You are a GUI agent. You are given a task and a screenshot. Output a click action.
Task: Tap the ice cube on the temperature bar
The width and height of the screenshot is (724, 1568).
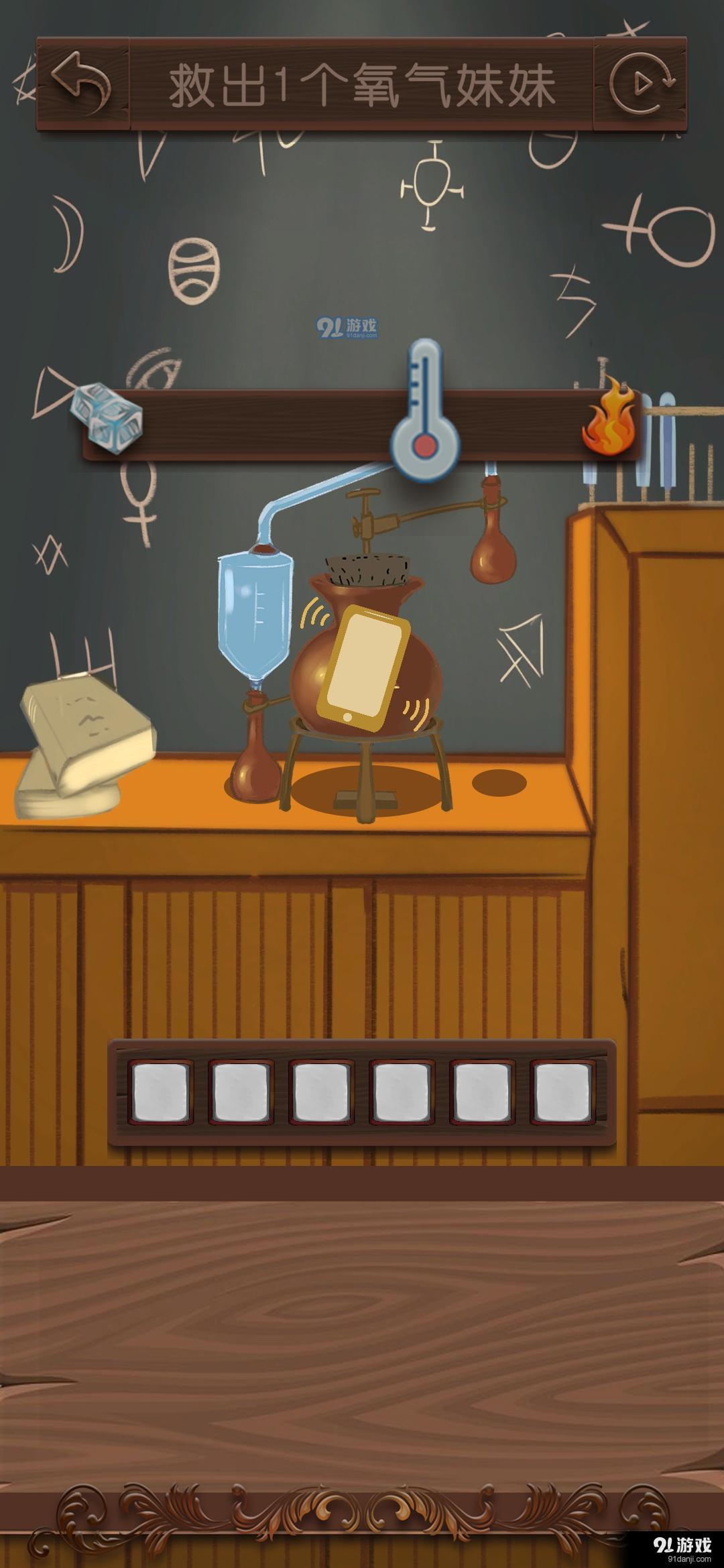pos(108,415)
